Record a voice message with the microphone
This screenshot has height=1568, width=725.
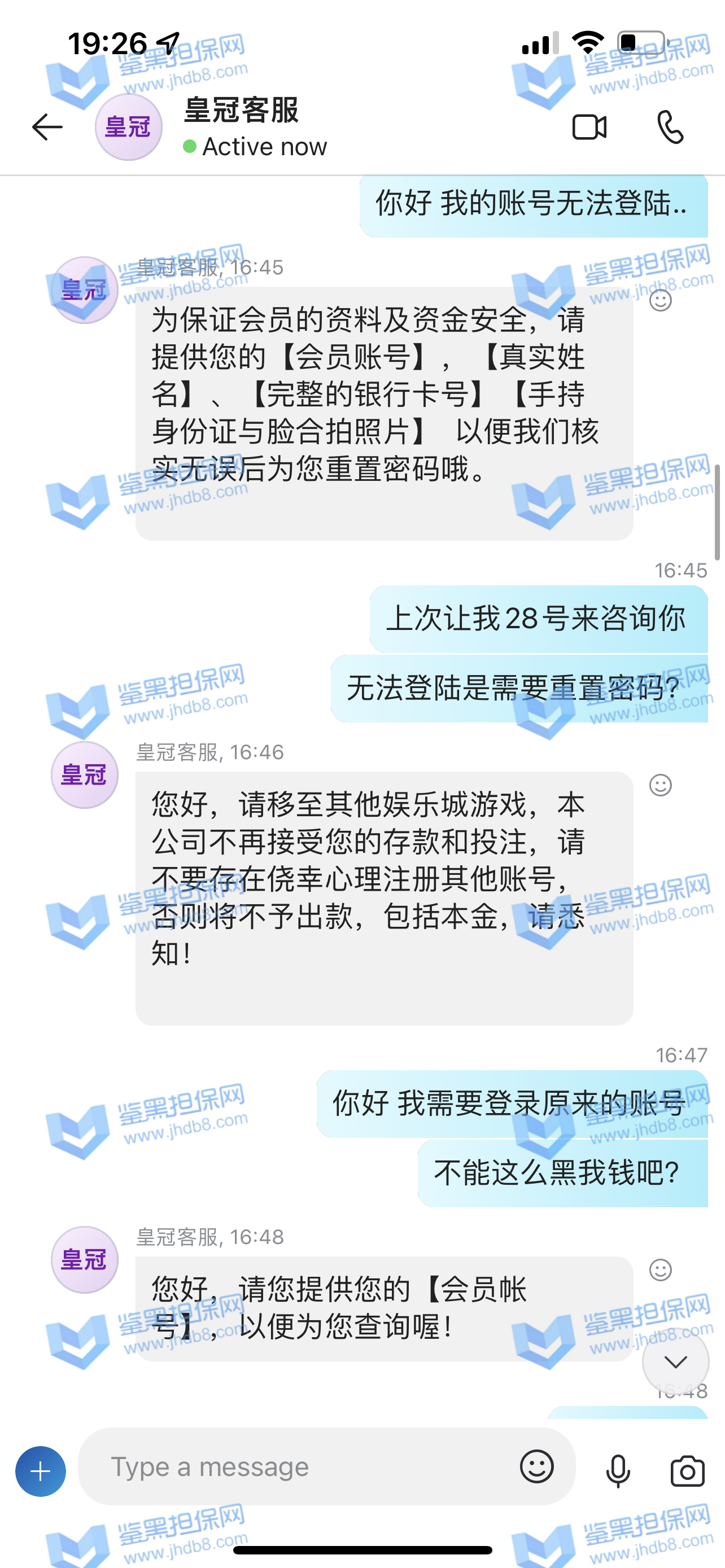pos(618,1471)
